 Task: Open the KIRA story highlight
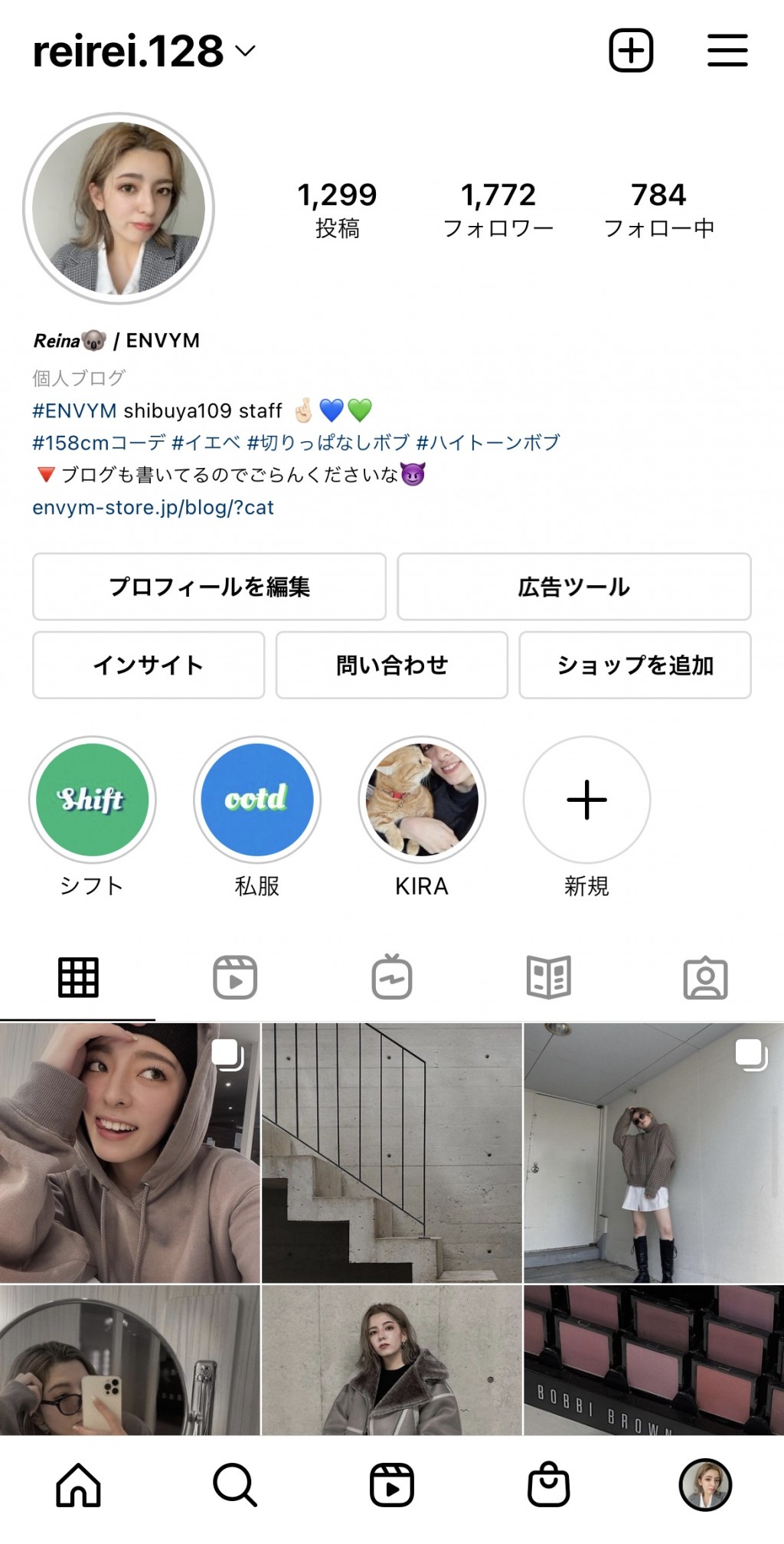422,800
